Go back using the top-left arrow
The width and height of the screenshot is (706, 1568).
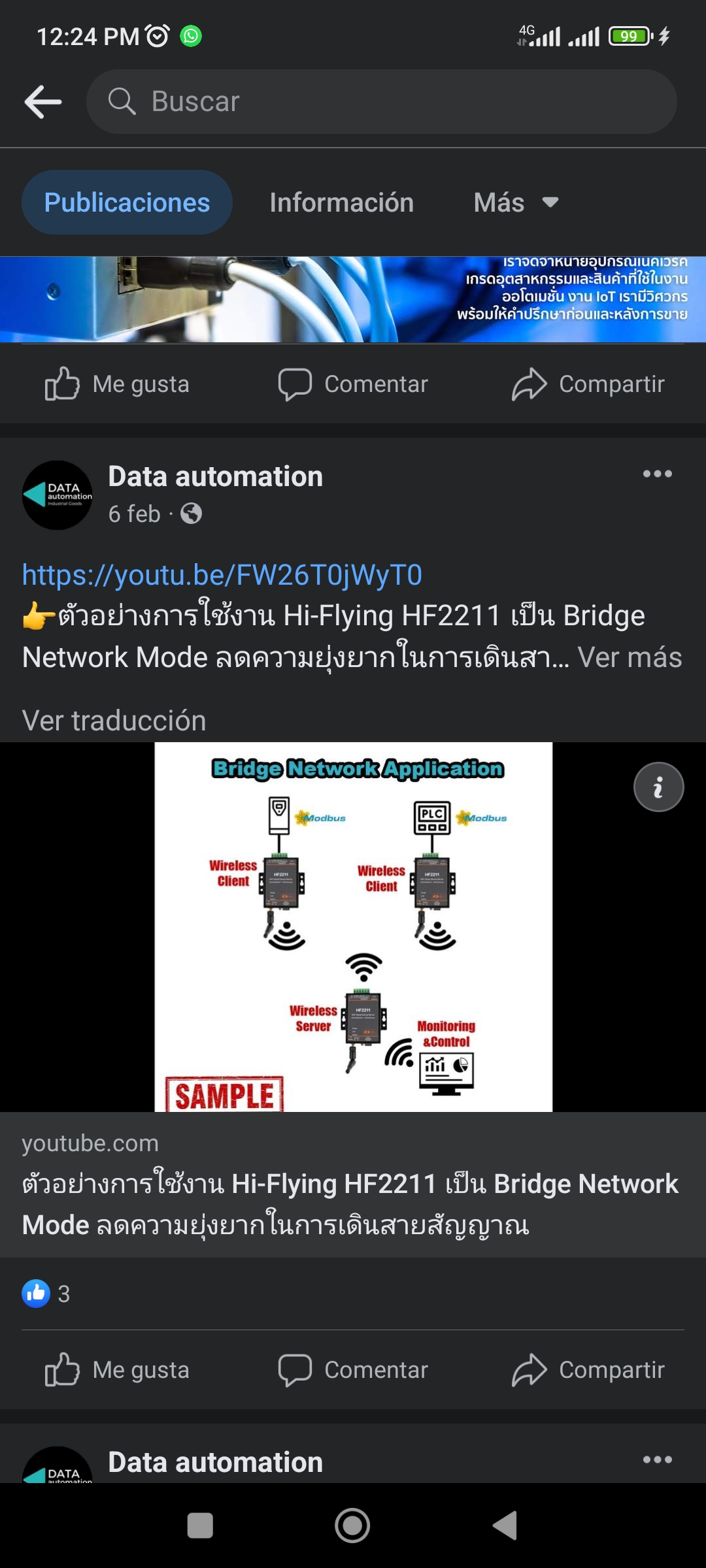pyautogui.click(x=43, y=102)
